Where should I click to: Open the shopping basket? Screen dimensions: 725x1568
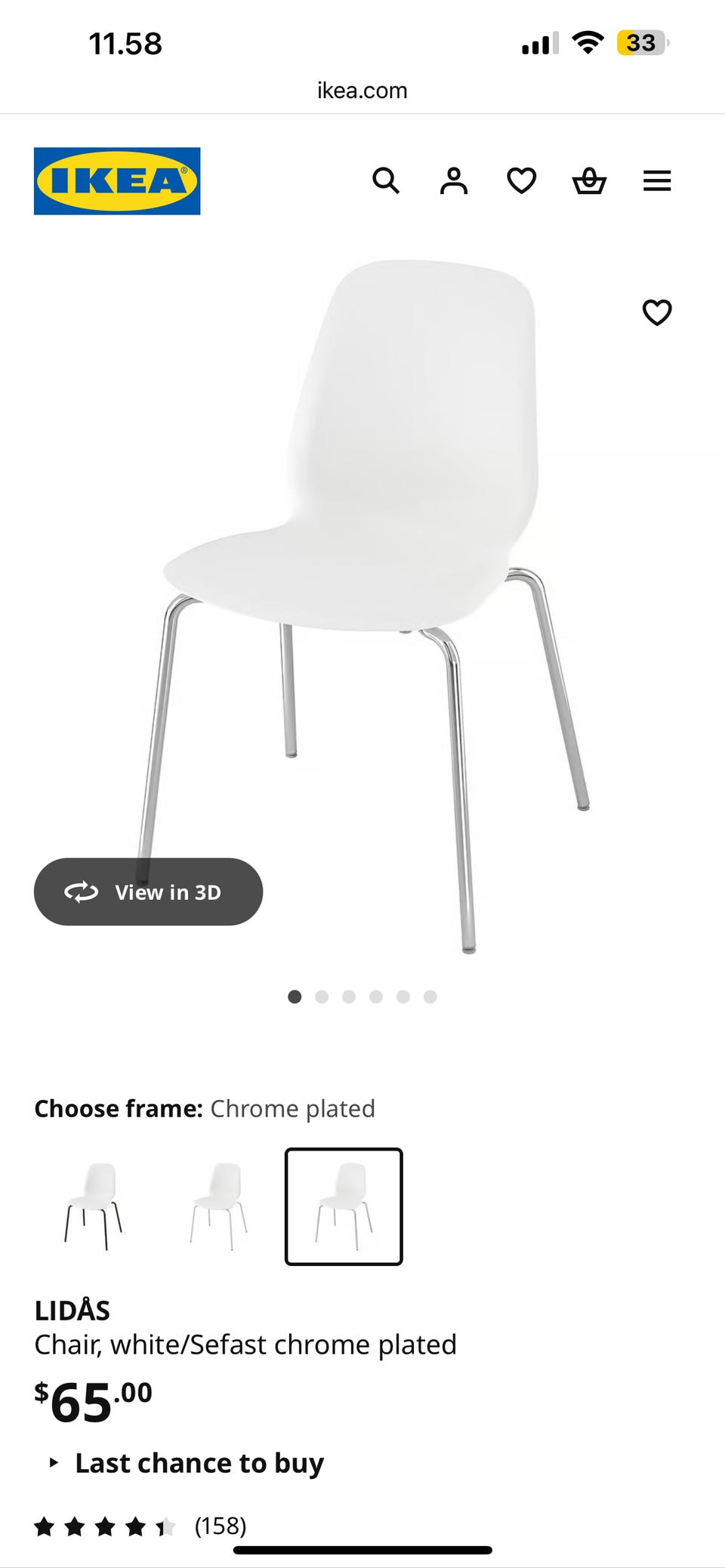pyautogui.click(x=589, y=181)
